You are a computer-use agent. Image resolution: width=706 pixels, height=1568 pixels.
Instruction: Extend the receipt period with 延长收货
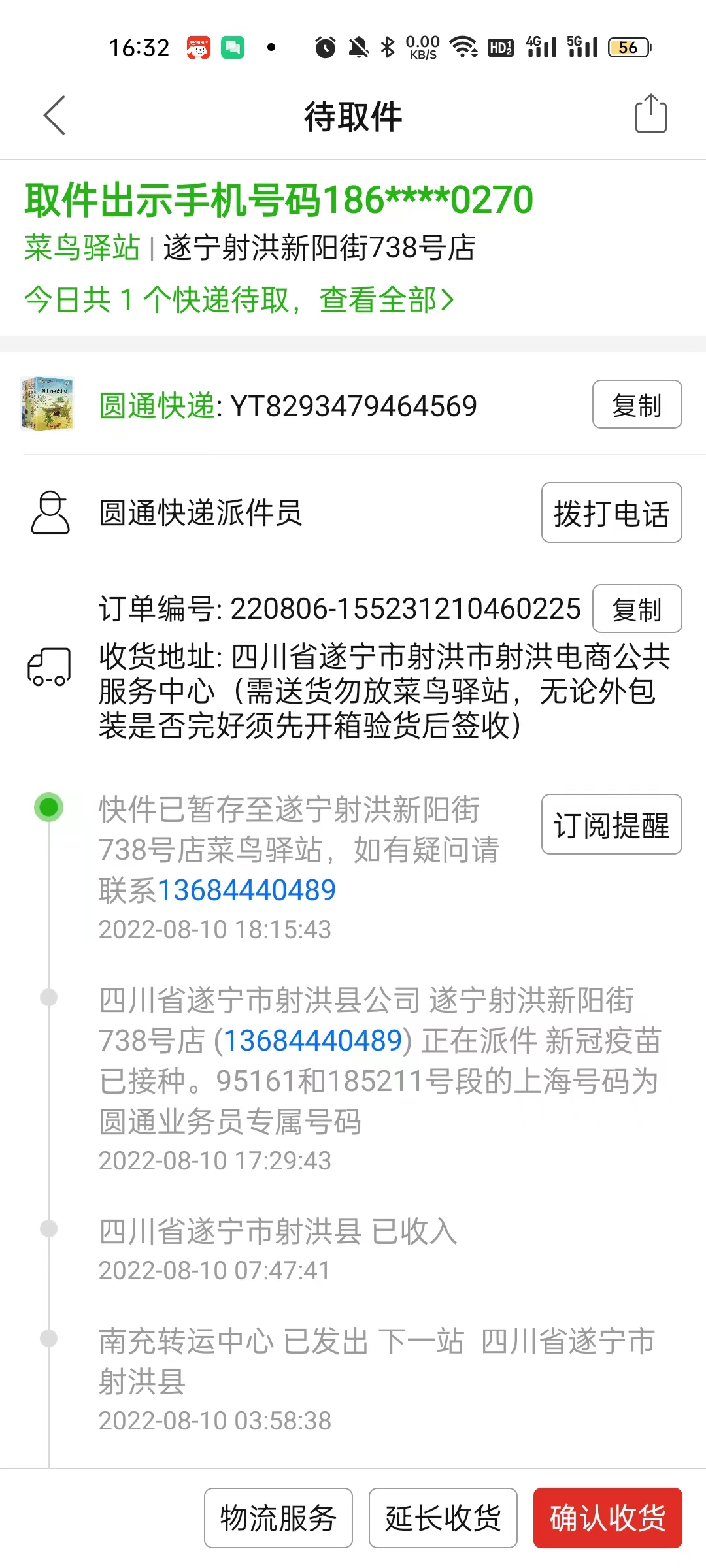443,1518
